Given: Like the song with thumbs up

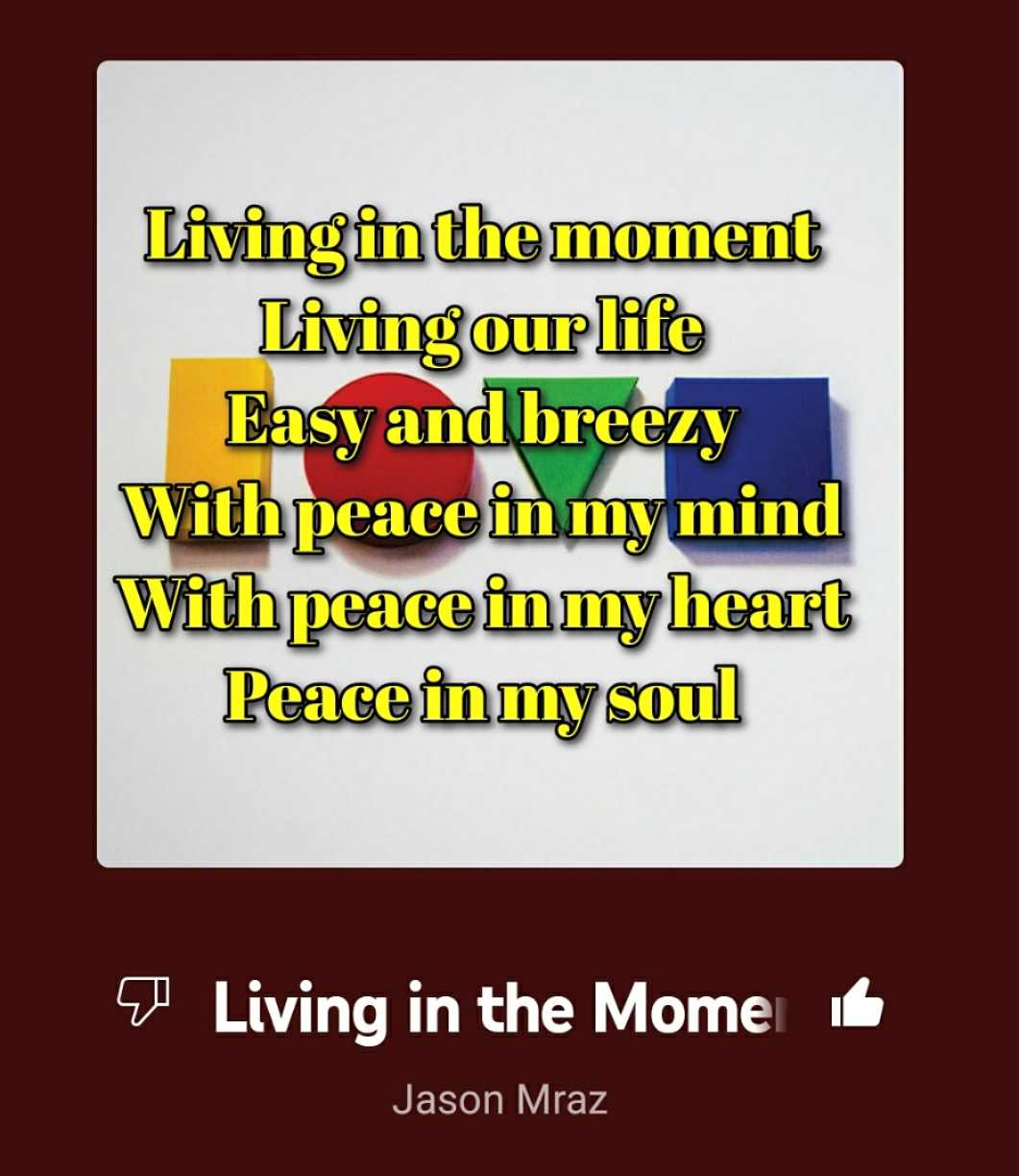Looking at the screenshot, I should 856,1003.
